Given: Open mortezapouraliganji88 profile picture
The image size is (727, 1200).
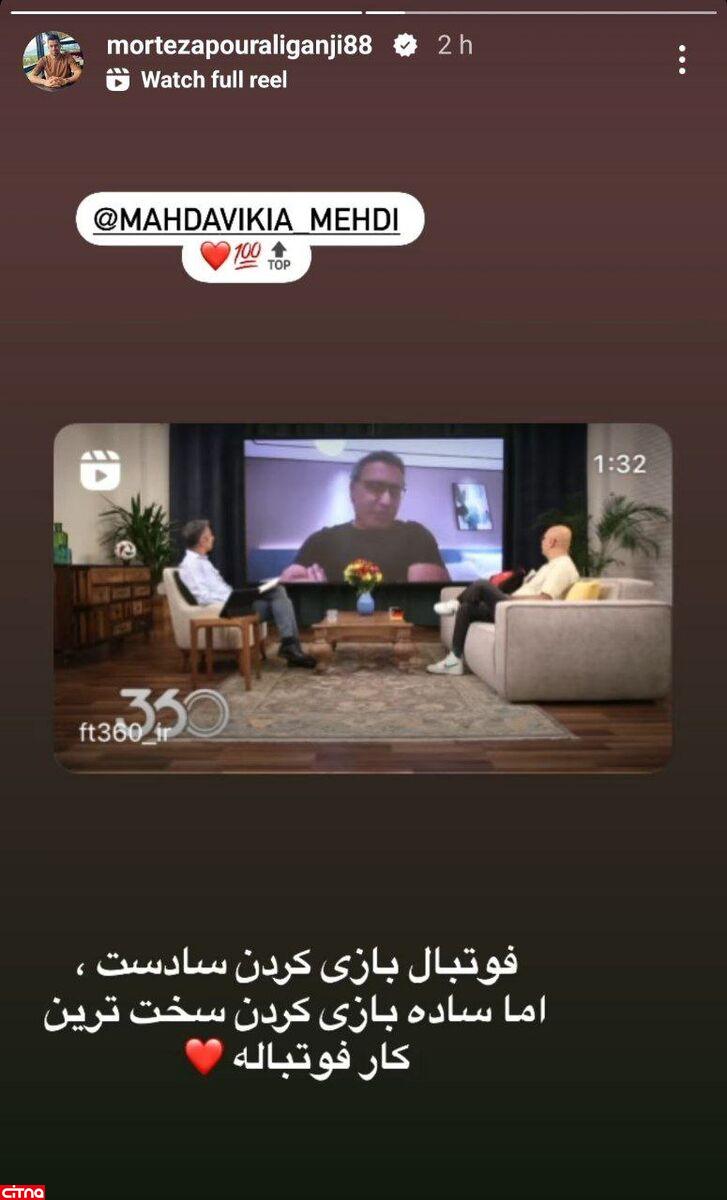Looking at the screenshot, I should pos(53,61).
